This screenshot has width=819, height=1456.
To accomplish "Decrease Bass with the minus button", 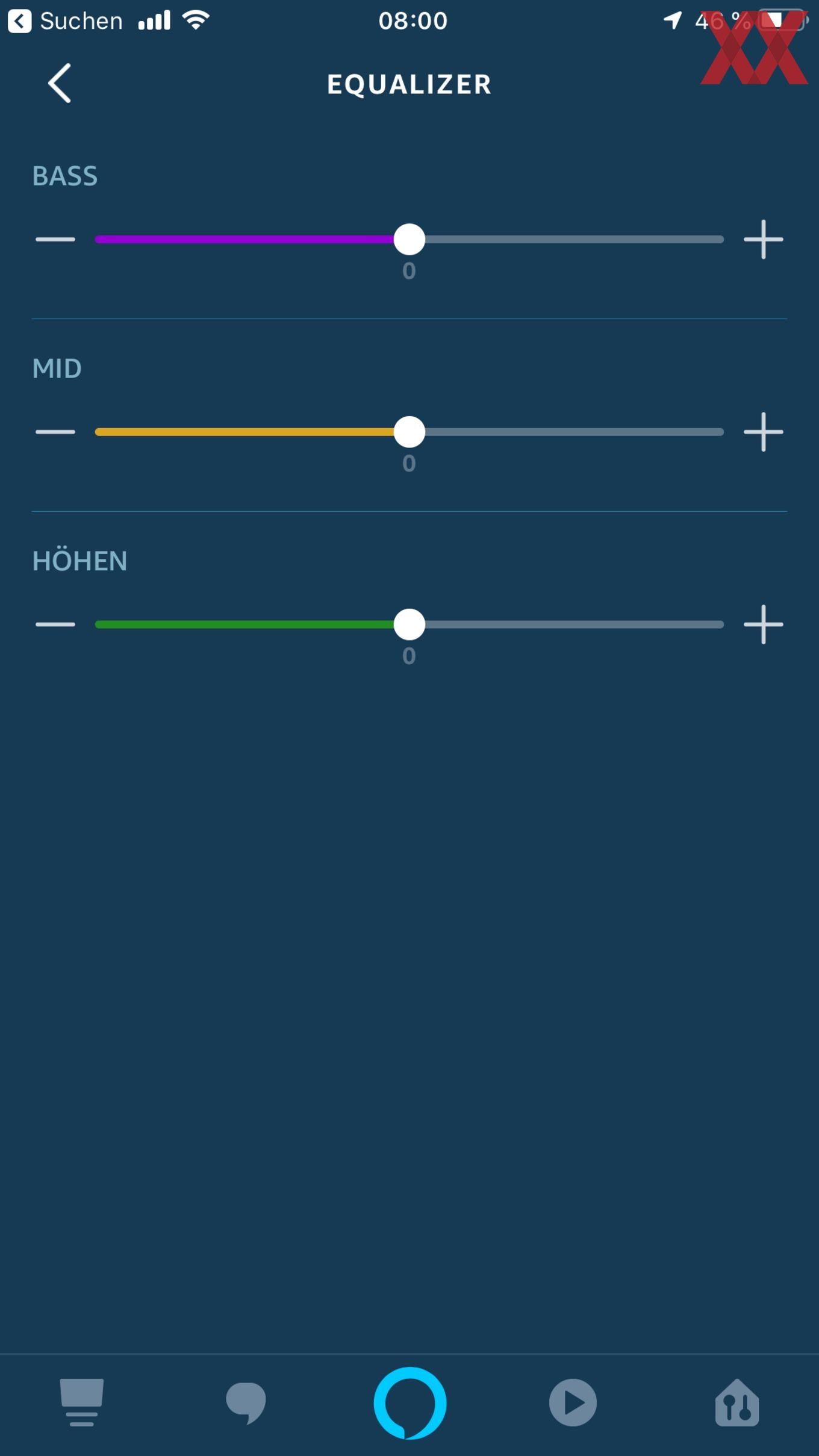I will [55, 239].
